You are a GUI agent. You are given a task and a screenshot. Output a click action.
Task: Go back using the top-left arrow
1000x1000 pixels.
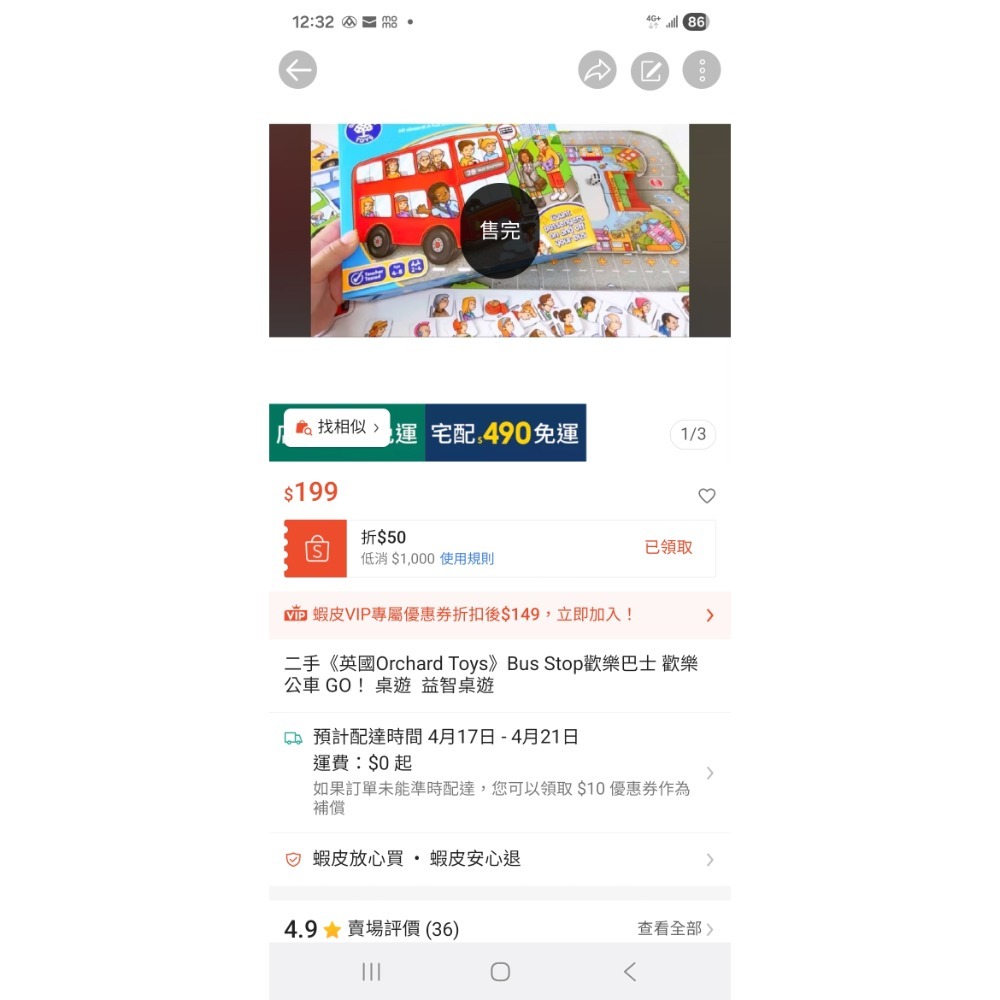(298, 70)
